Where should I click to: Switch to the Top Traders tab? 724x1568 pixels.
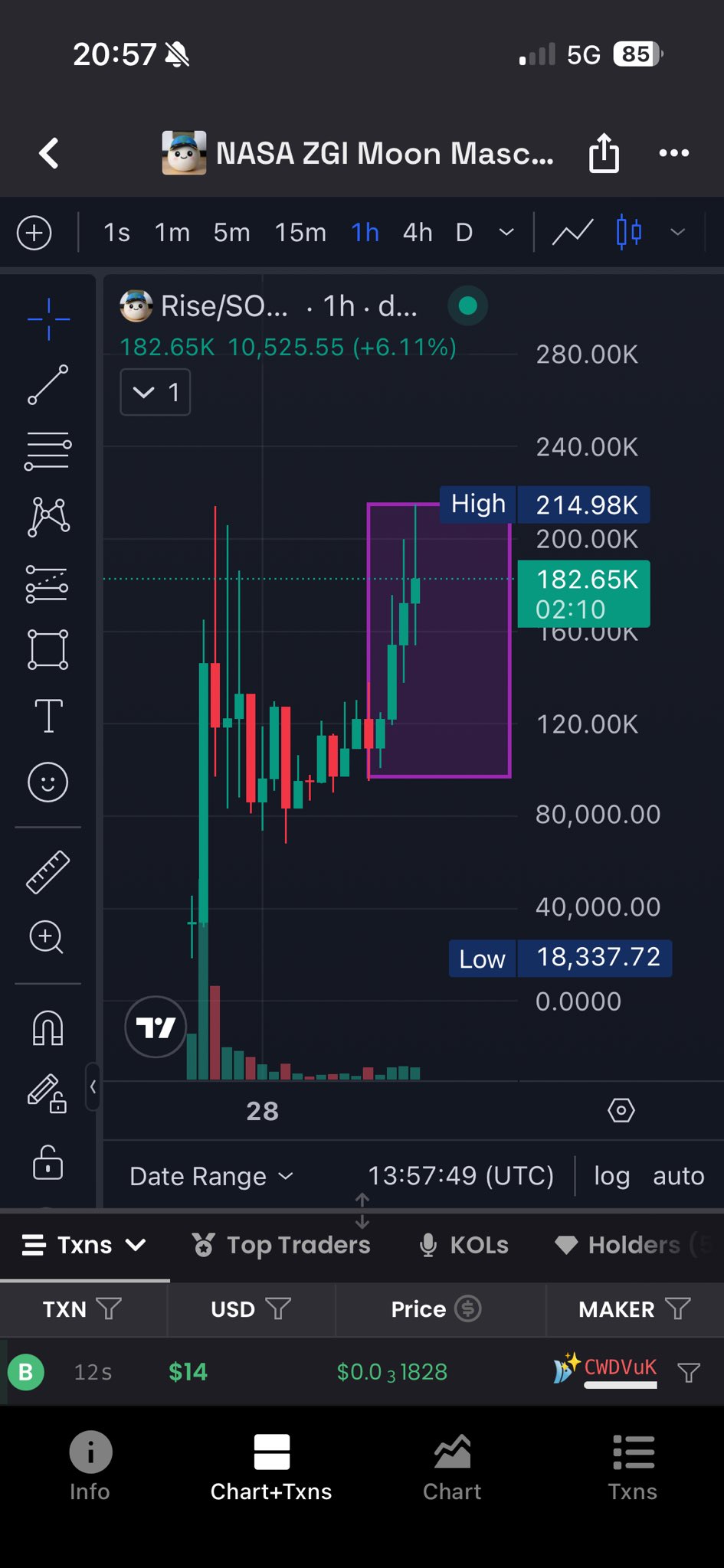(281, 1246)
